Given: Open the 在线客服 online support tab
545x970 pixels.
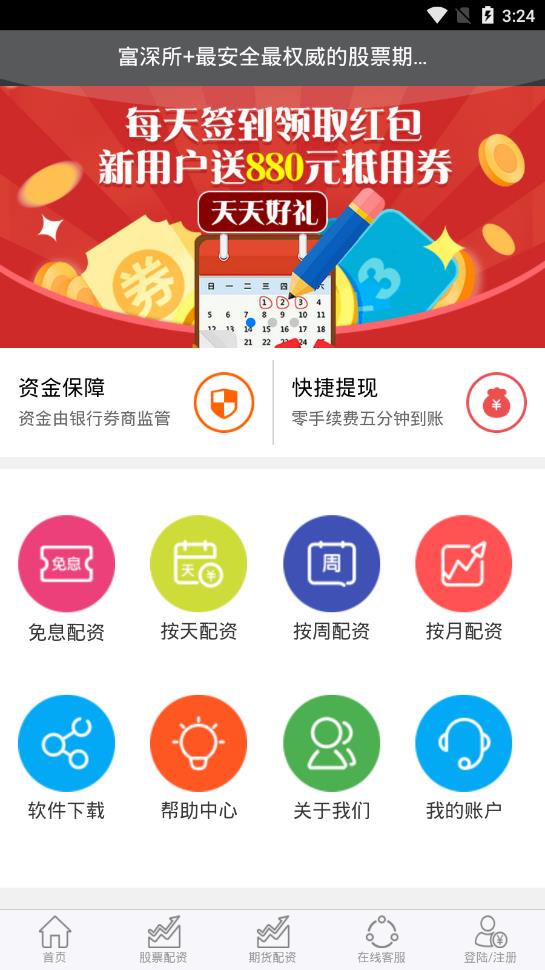Looking at the screenshot, I should click(x=381, y=940).
